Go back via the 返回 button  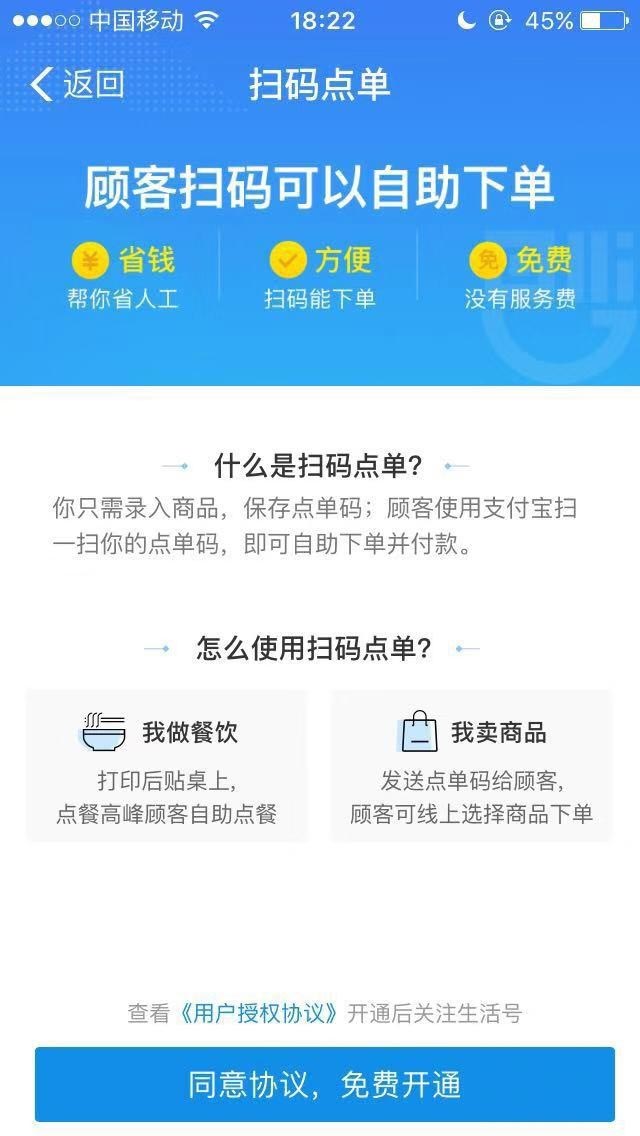click(78, 84)
